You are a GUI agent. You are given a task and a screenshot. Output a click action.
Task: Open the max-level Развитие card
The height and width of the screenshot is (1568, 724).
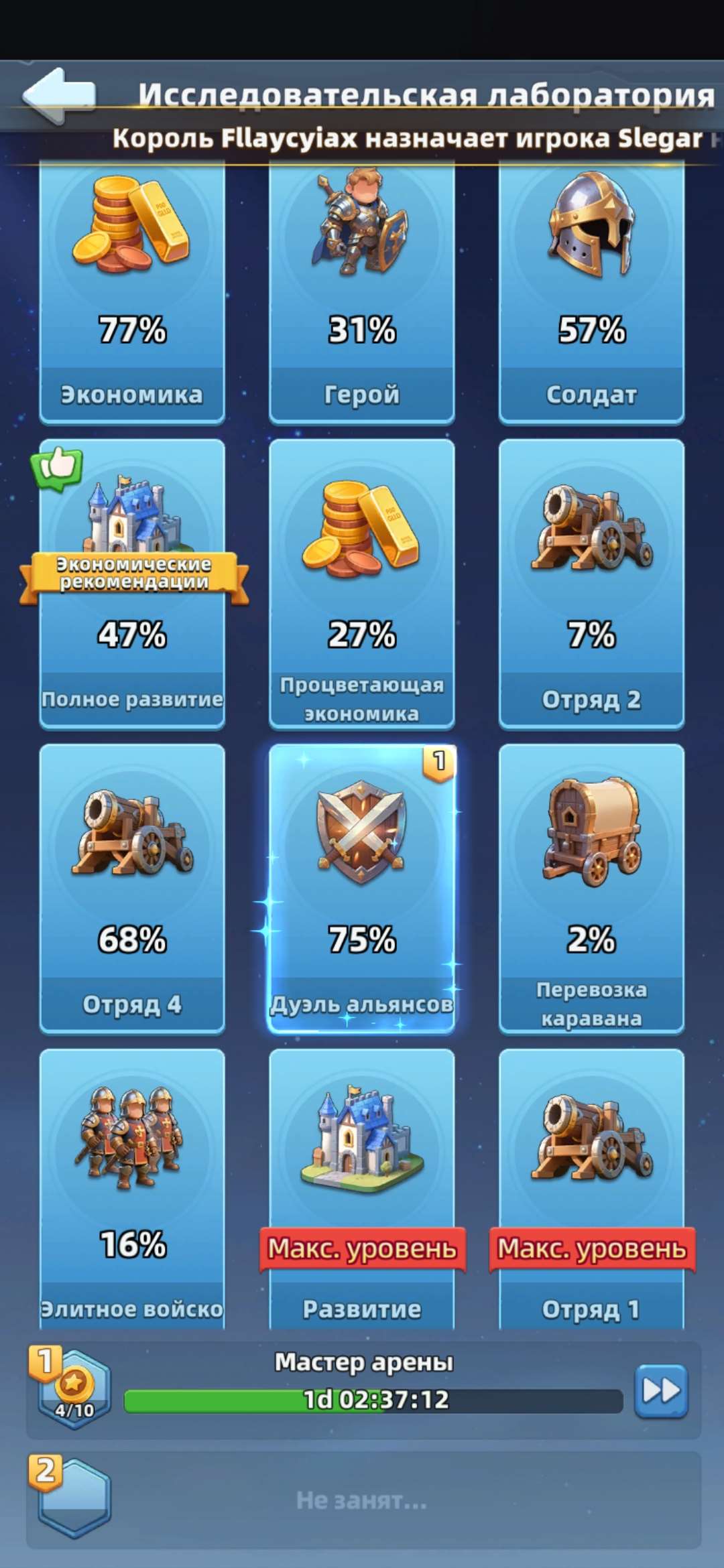(x=362, y=1189)
